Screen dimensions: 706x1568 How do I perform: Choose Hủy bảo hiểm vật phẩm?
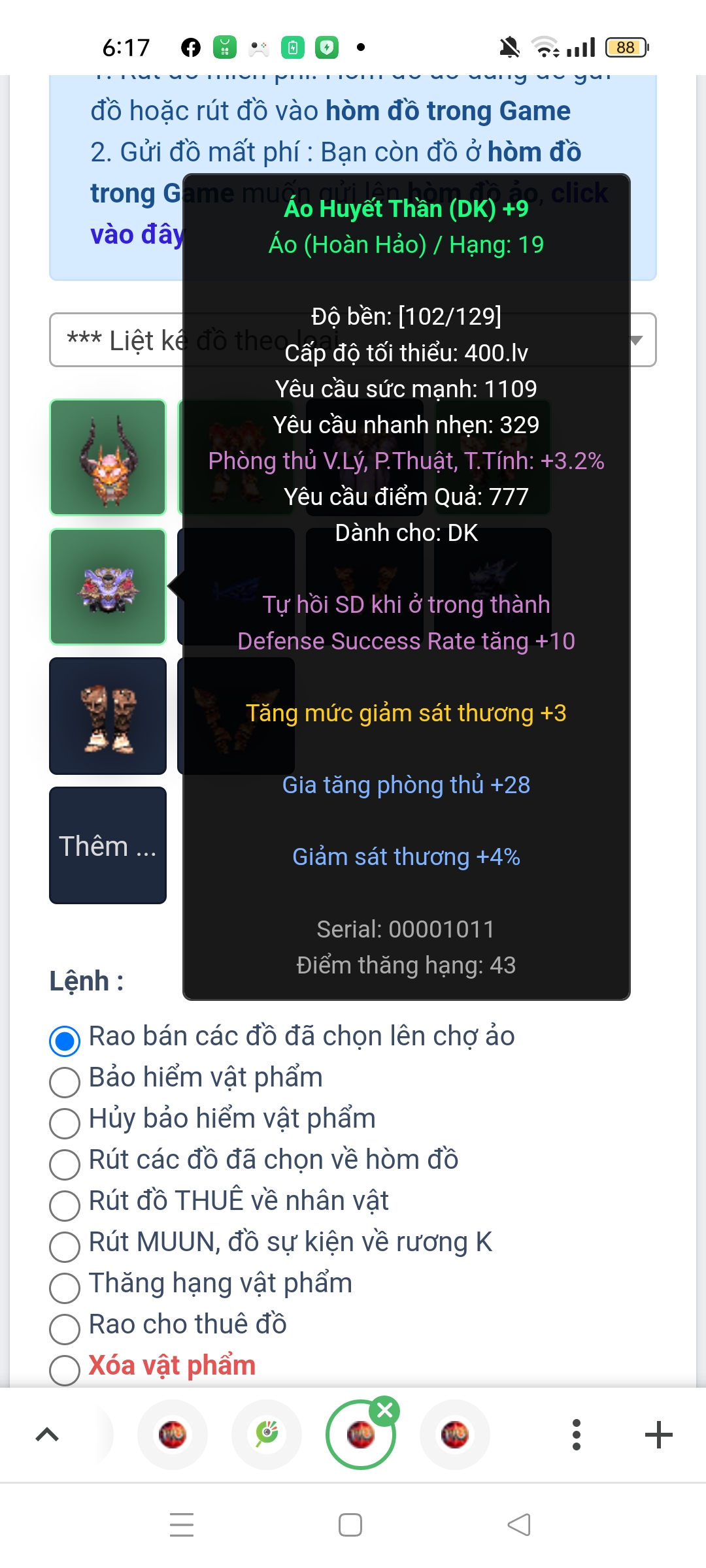[65, 1122]
